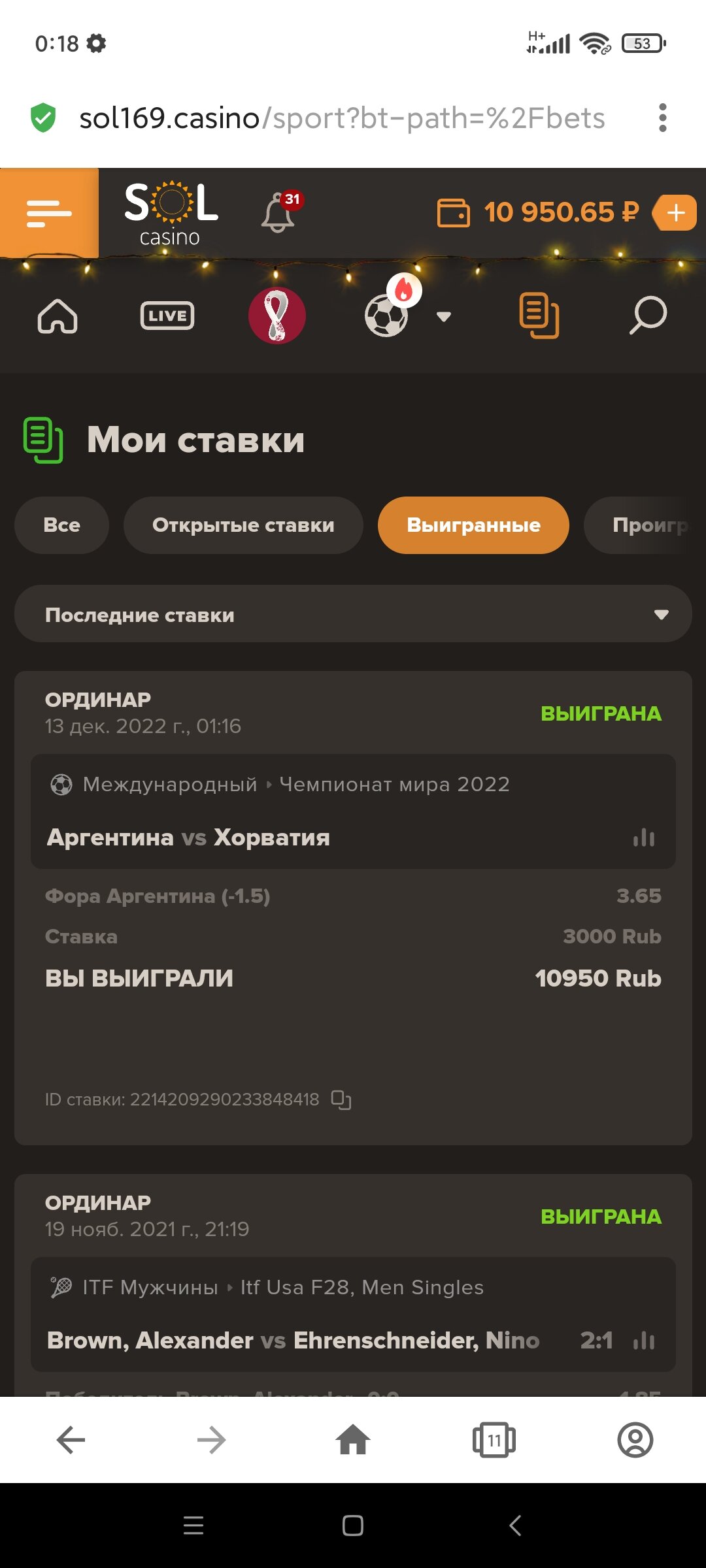
Task: Open the browser tabs switcher
Action: (x=494, y=1440)
